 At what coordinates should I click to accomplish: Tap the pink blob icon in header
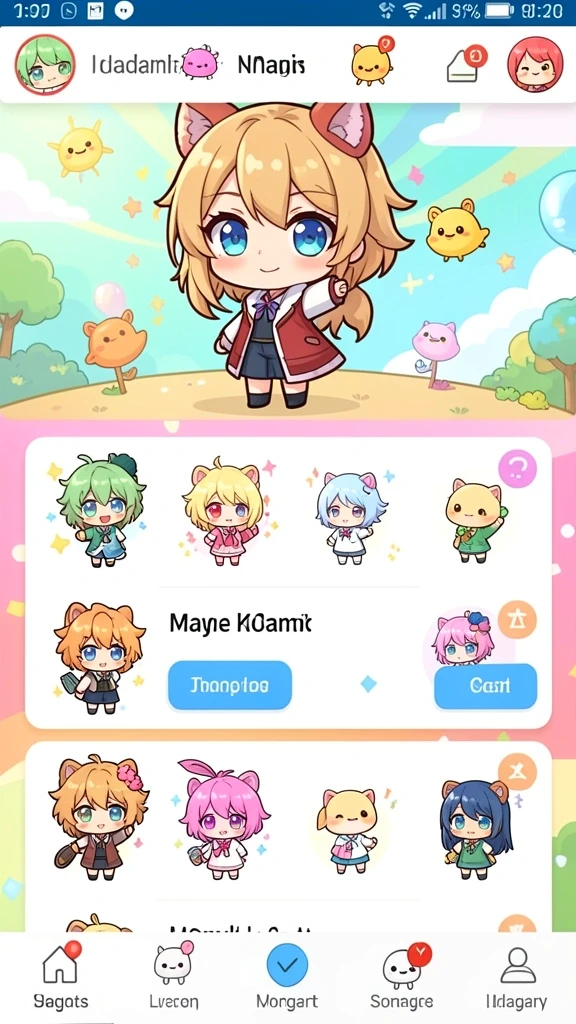pos(199,63)
